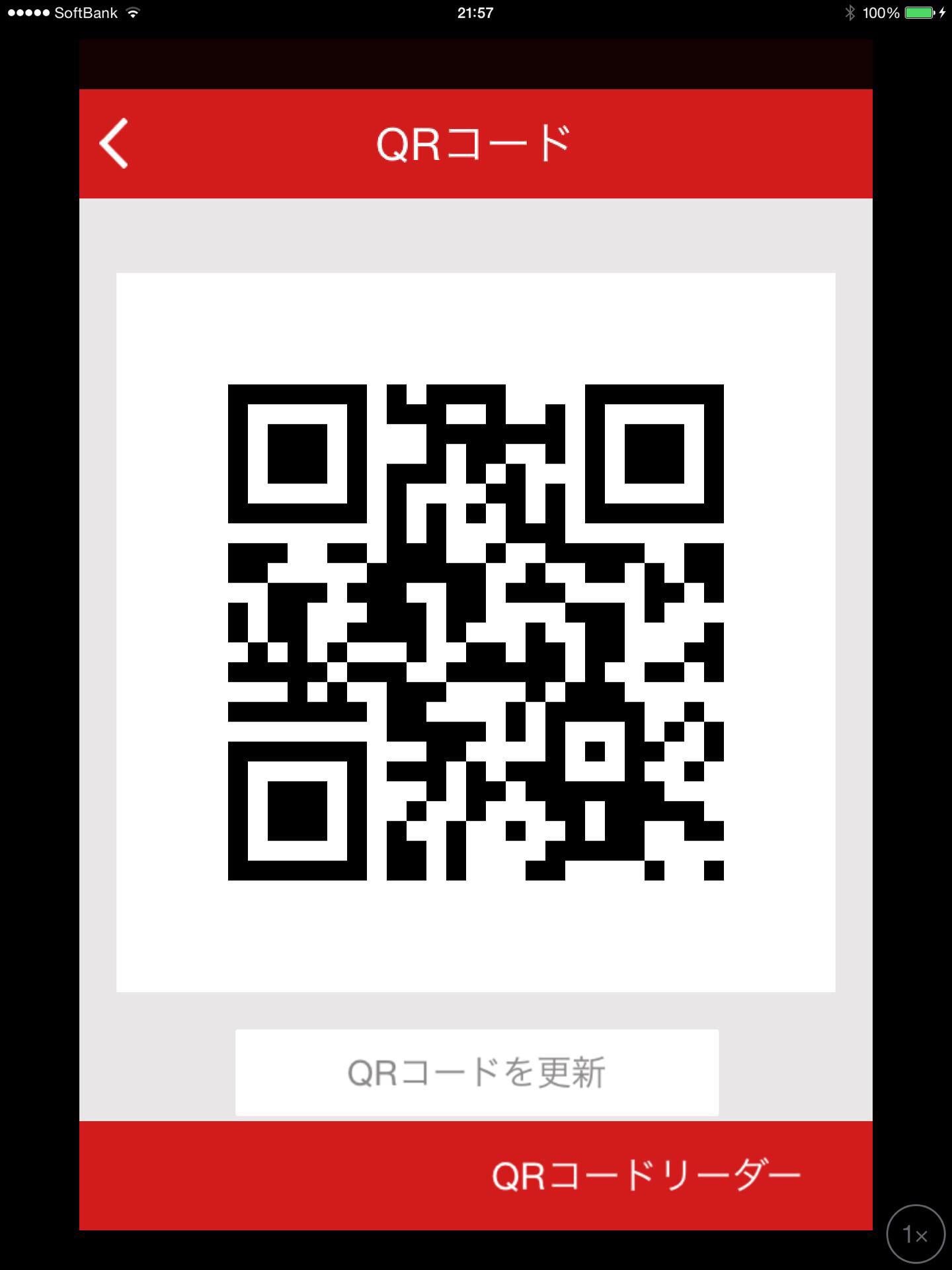952x1270 pixels.
Task: Select the top-left finder pattern of the QR code
Action: [x=297, y=455]
